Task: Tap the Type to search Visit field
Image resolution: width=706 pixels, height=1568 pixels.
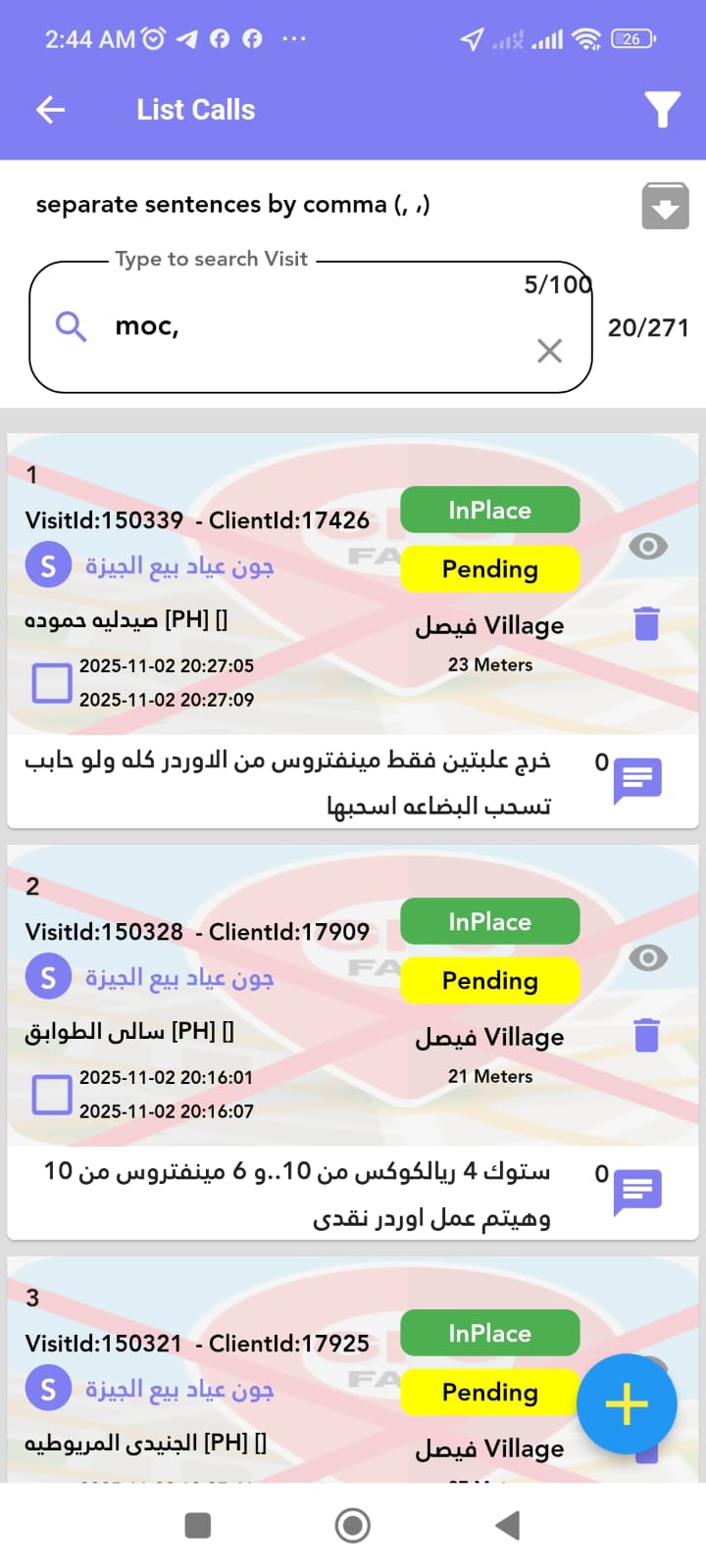Action: [x=294, y=326]
